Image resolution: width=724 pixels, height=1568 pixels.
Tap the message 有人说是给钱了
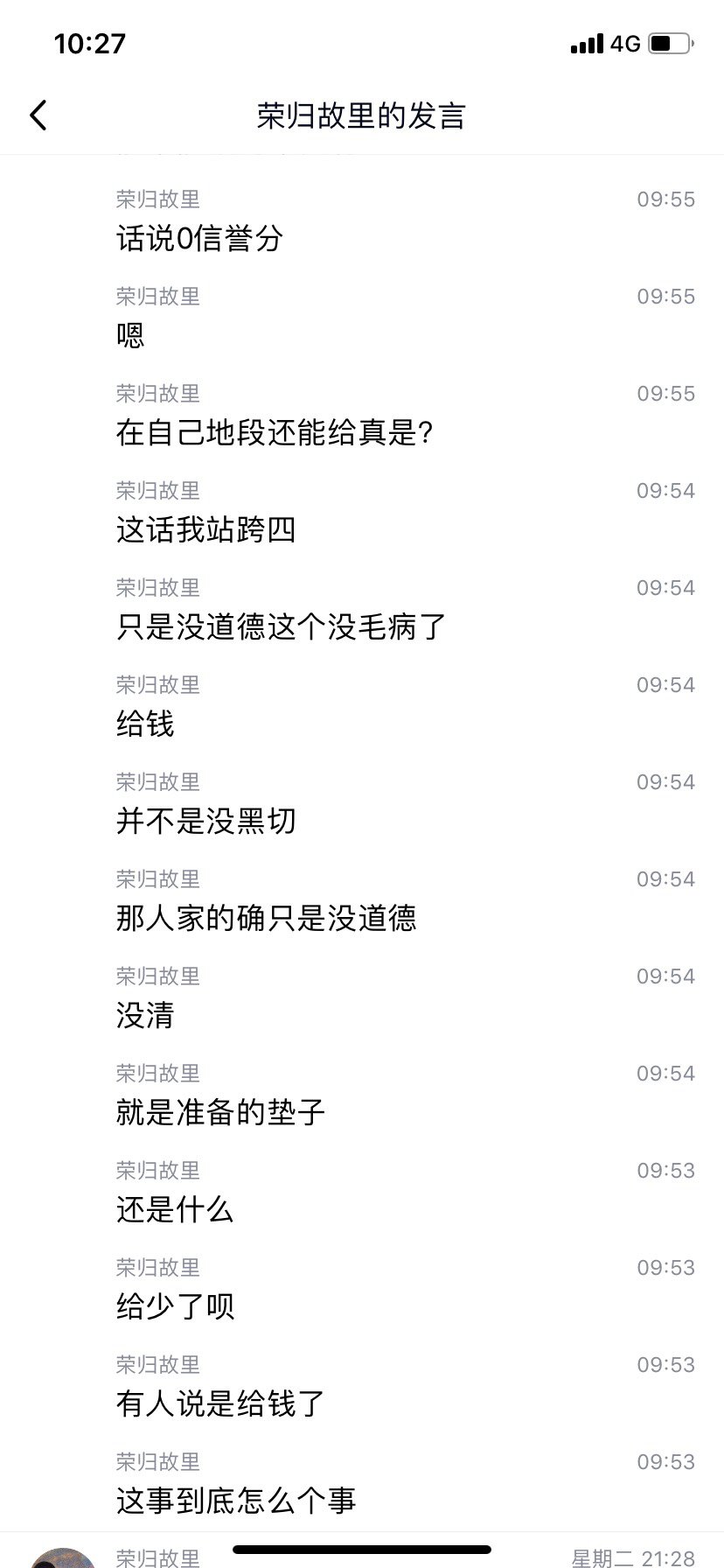[x=219, y=1403]
